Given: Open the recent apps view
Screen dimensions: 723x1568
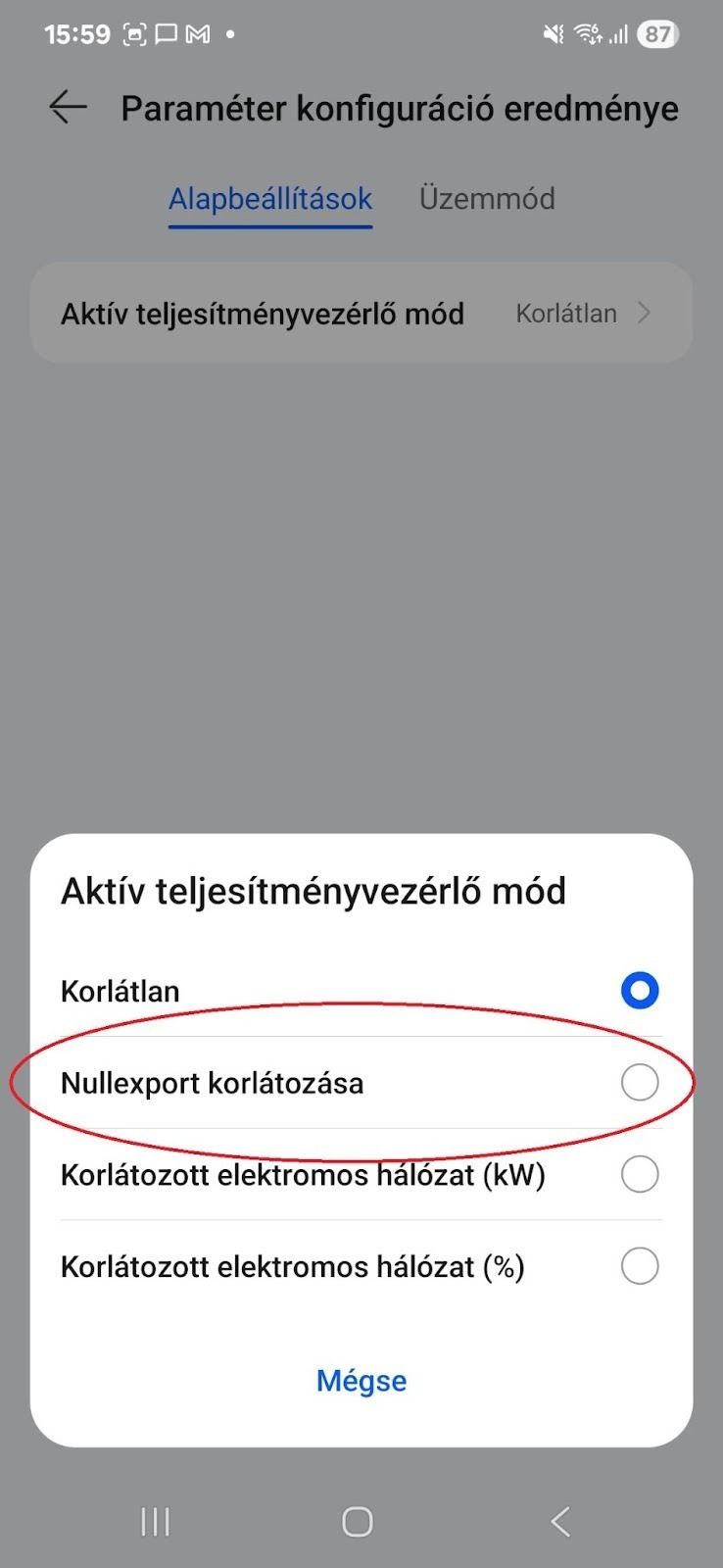Looking at the screenshot, I should pos(155,1521).
